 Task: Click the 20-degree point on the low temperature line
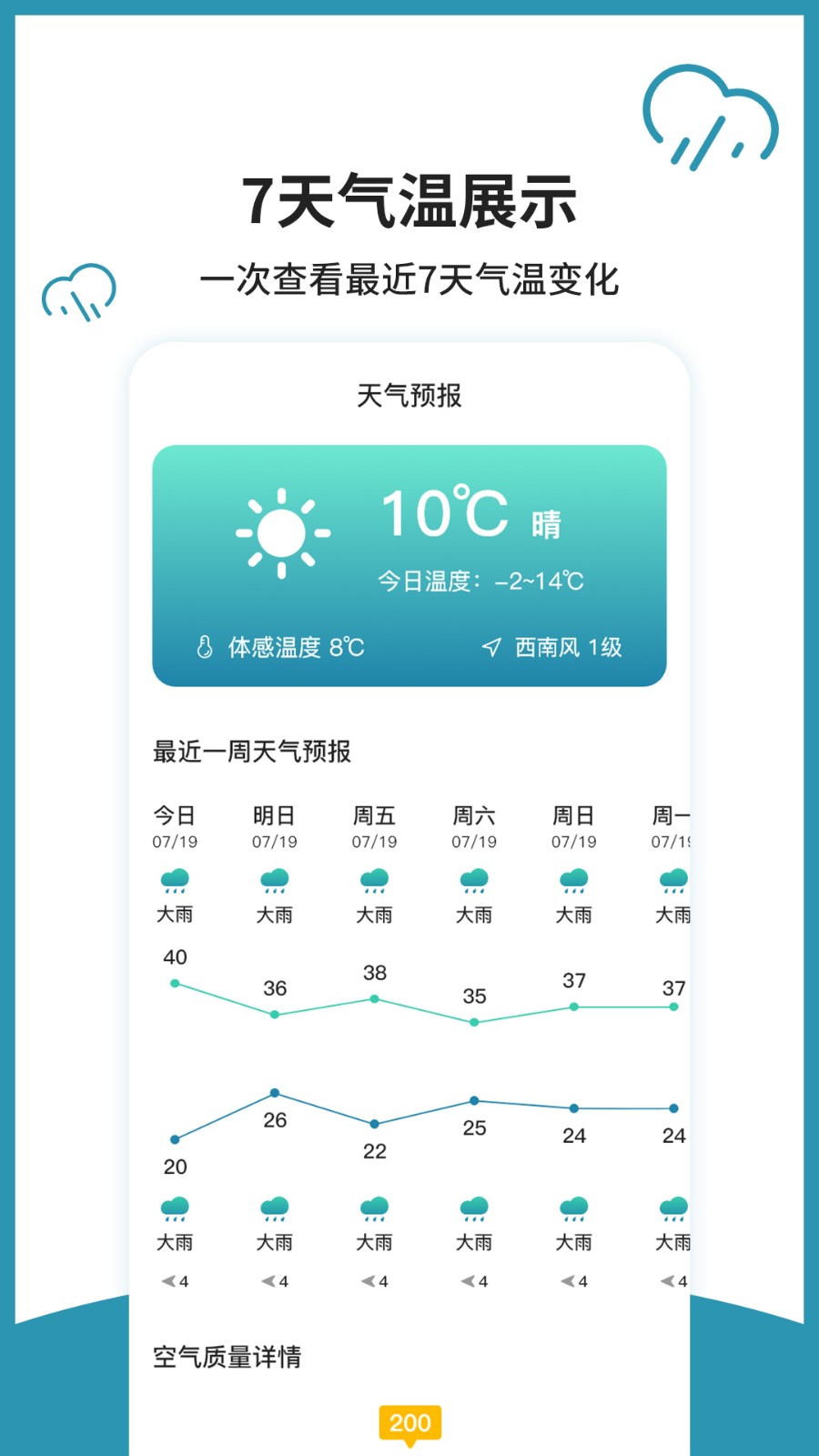coord(176,1137)
